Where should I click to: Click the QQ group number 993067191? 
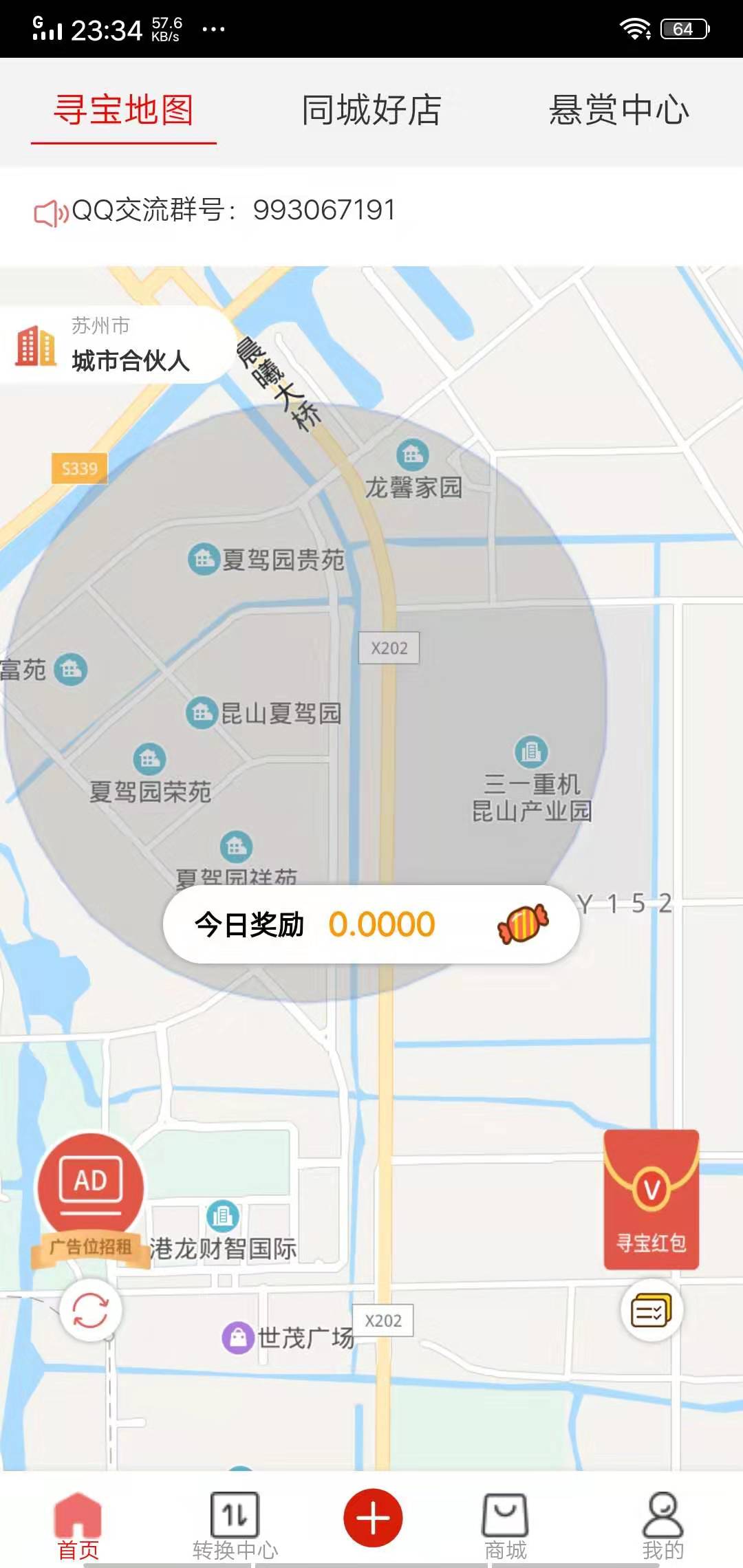325,211
